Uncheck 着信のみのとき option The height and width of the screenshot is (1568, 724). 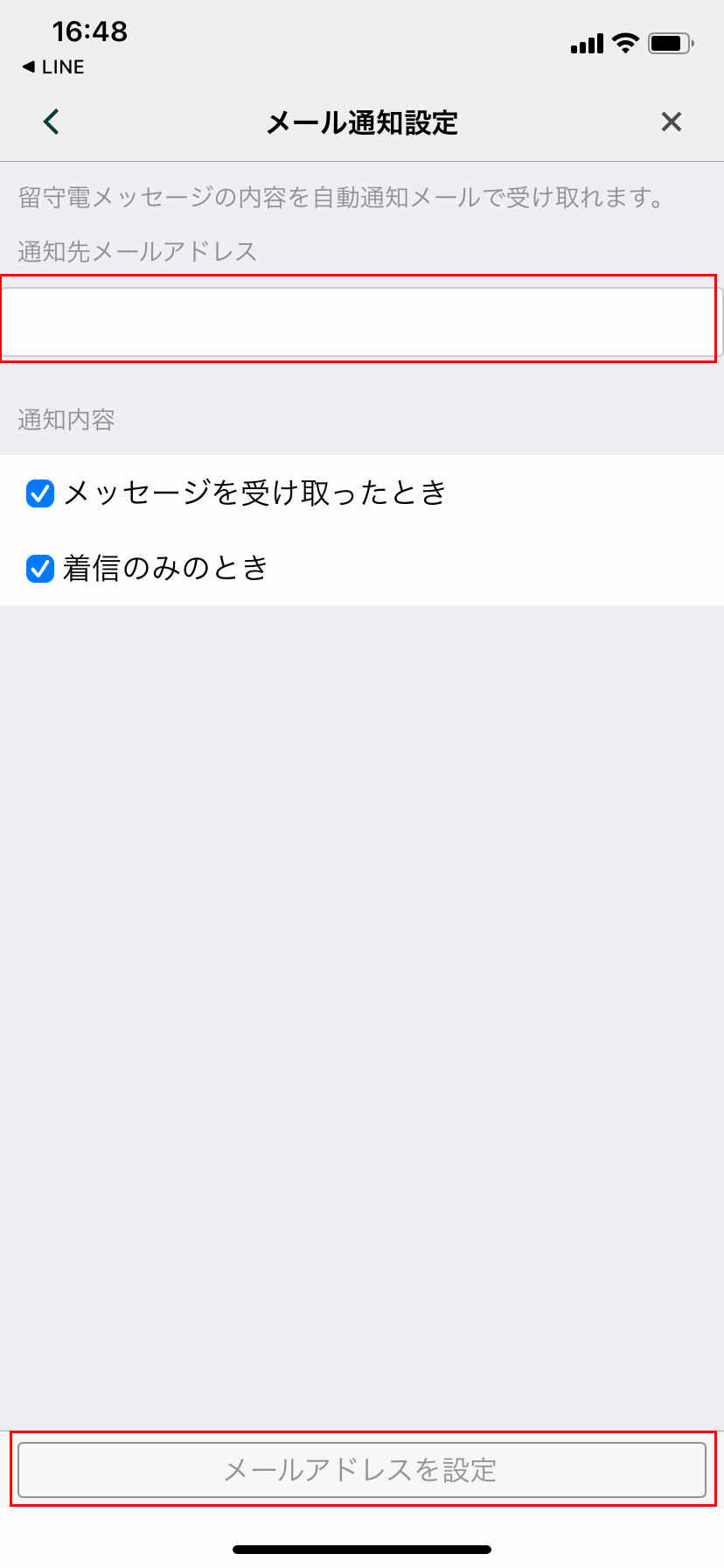pos(40,569)
